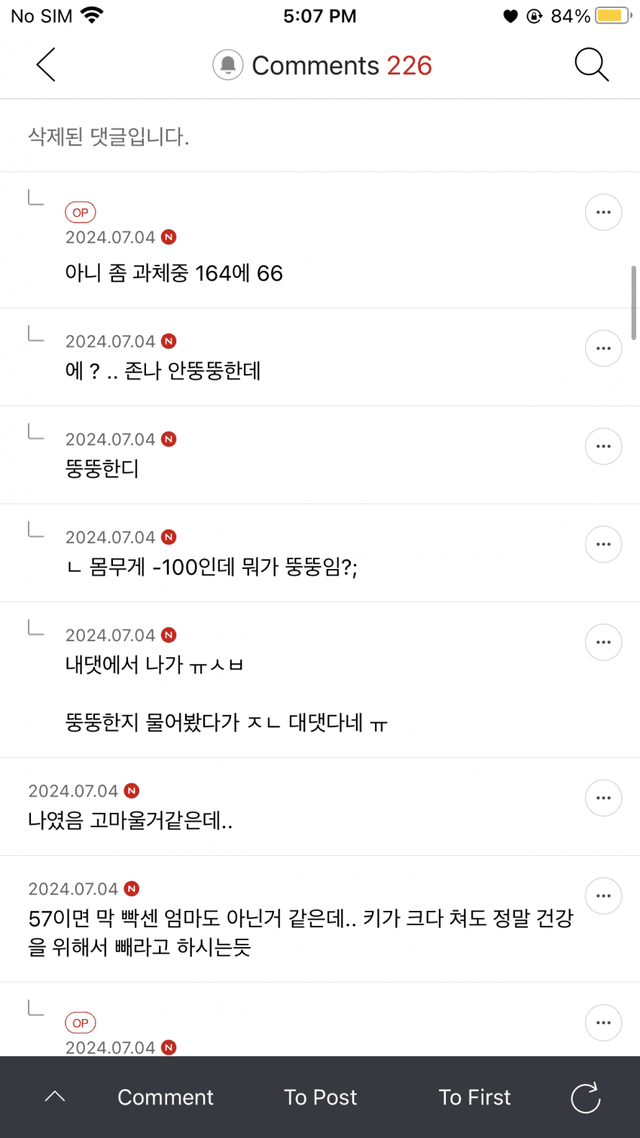Tap the comment notifications bell
The width and height of the screenshot is (640, 1138).
coord(228,66)
